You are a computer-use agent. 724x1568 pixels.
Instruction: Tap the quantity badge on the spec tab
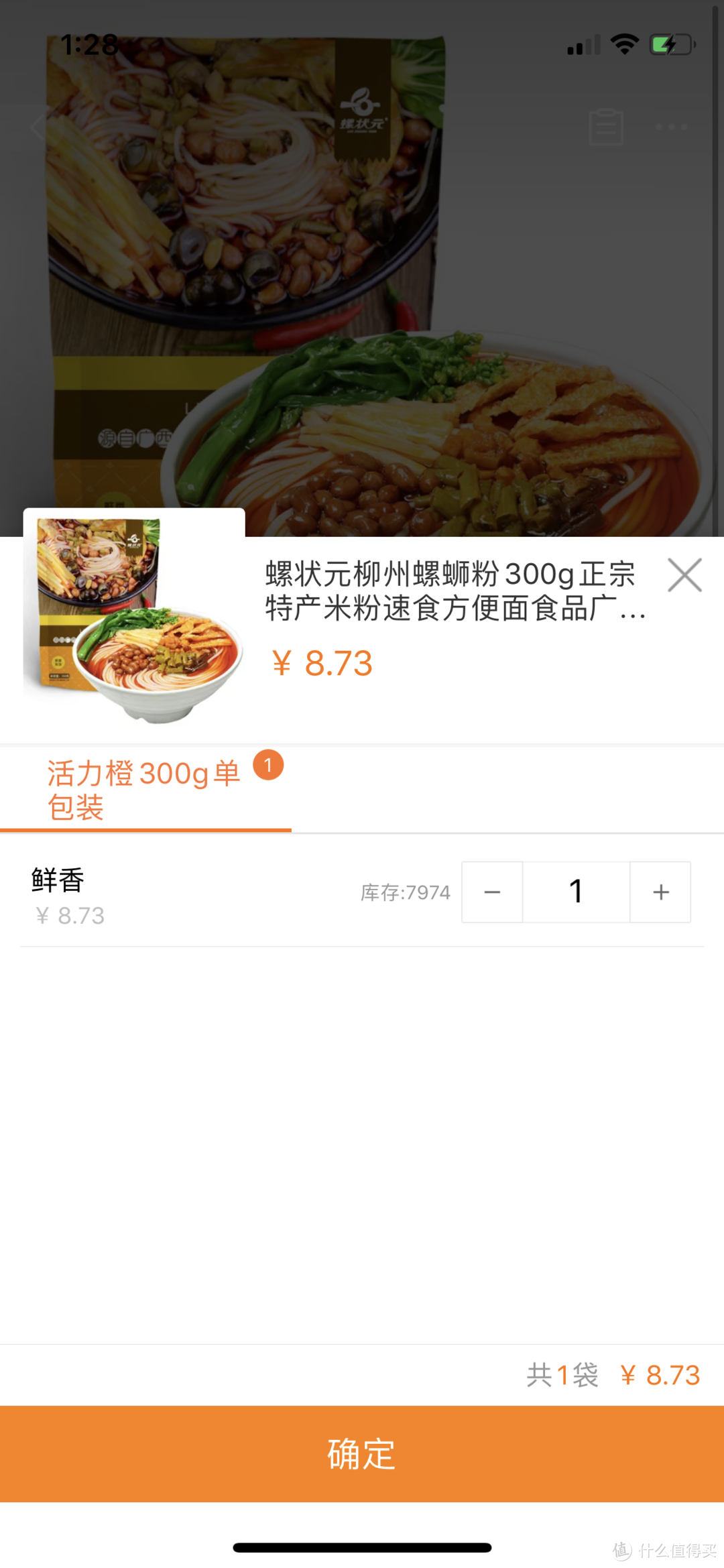[268, 764]
